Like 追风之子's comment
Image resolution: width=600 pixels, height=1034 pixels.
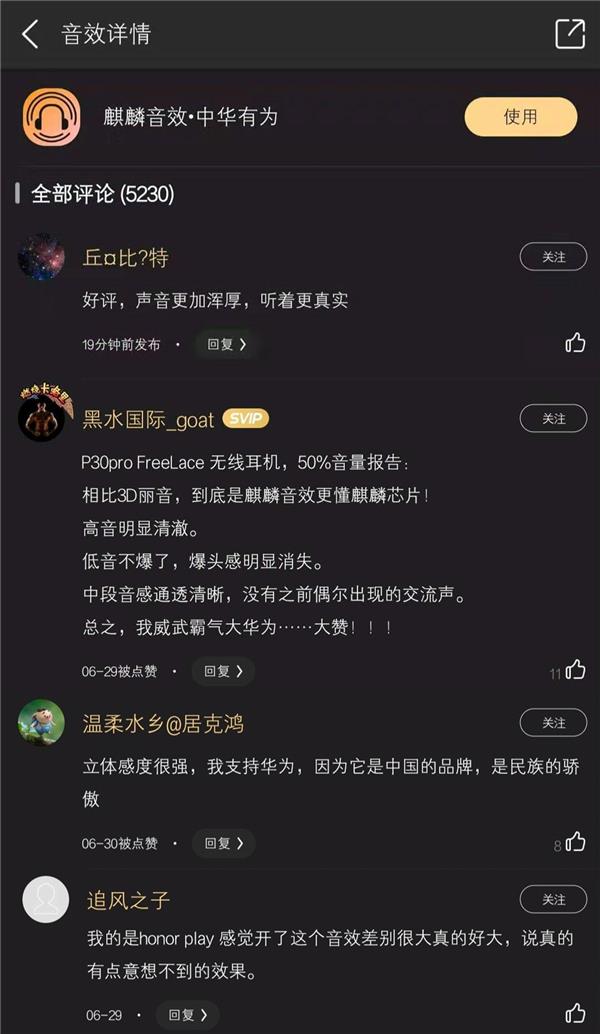tap(575, 1013)
